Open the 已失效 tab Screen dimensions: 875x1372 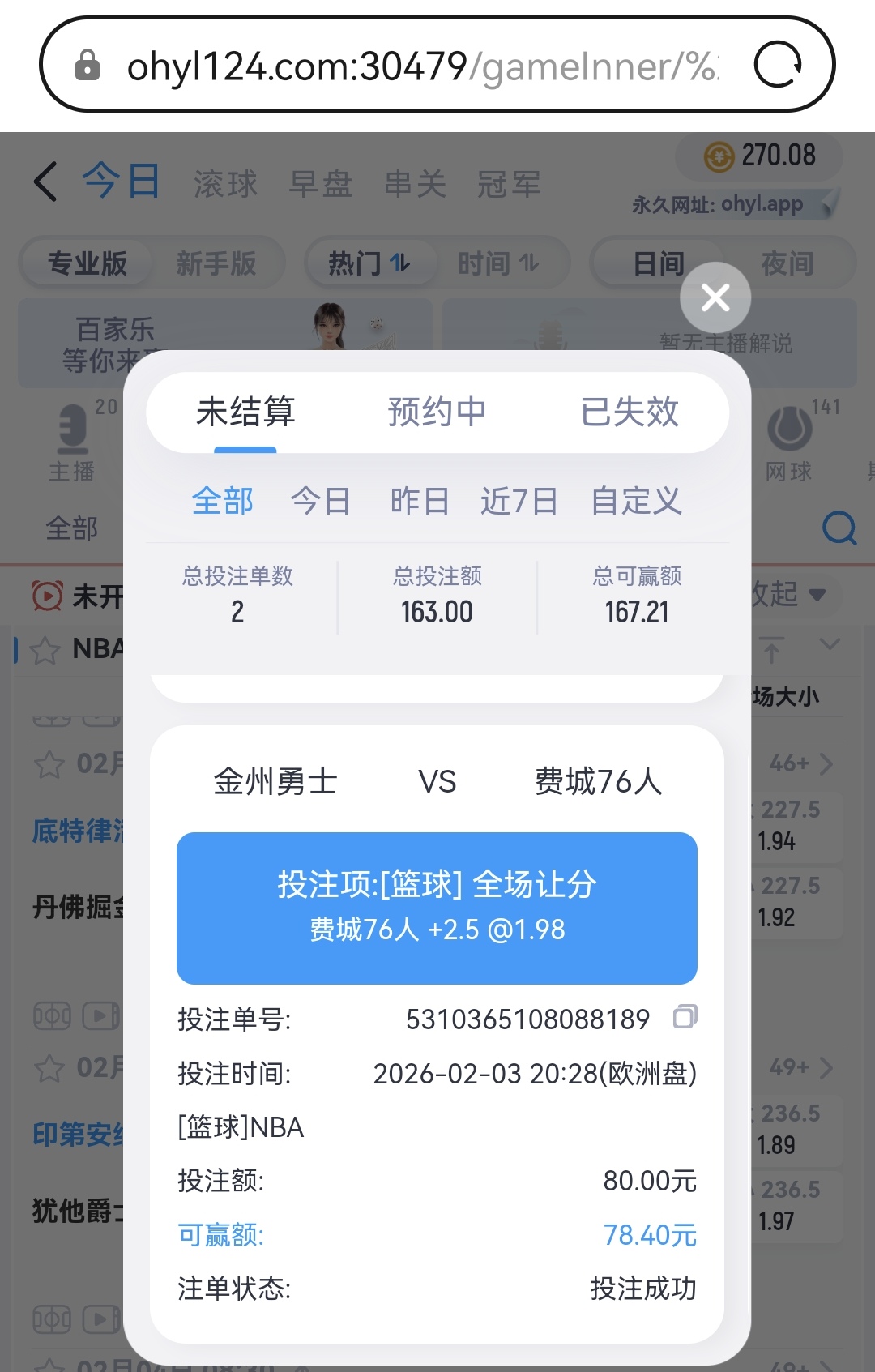630,412
